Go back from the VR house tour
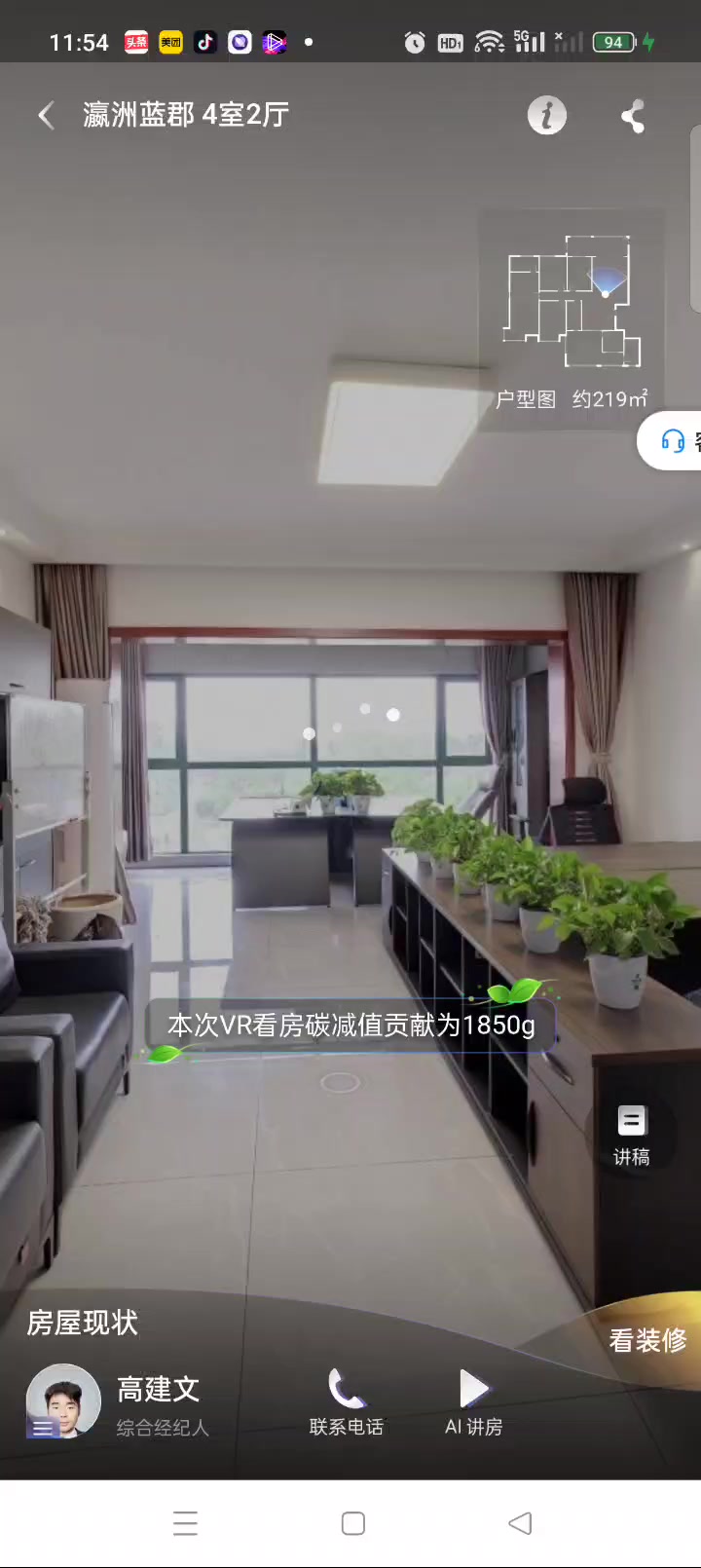Image resolution: width=701 pixels, height=1568 pixels. [x=46, y=116]
